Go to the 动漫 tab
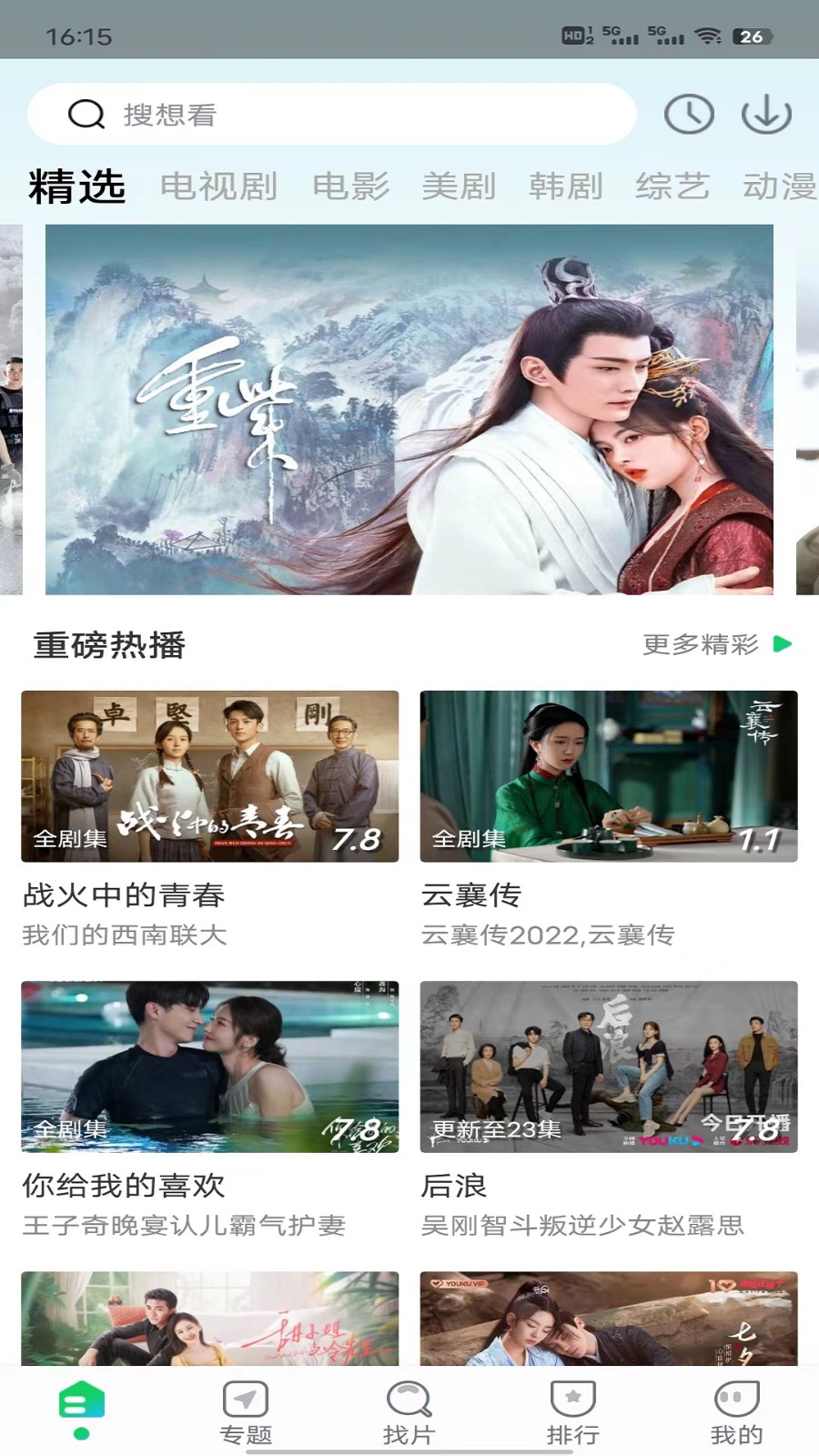 pos(780,187)
